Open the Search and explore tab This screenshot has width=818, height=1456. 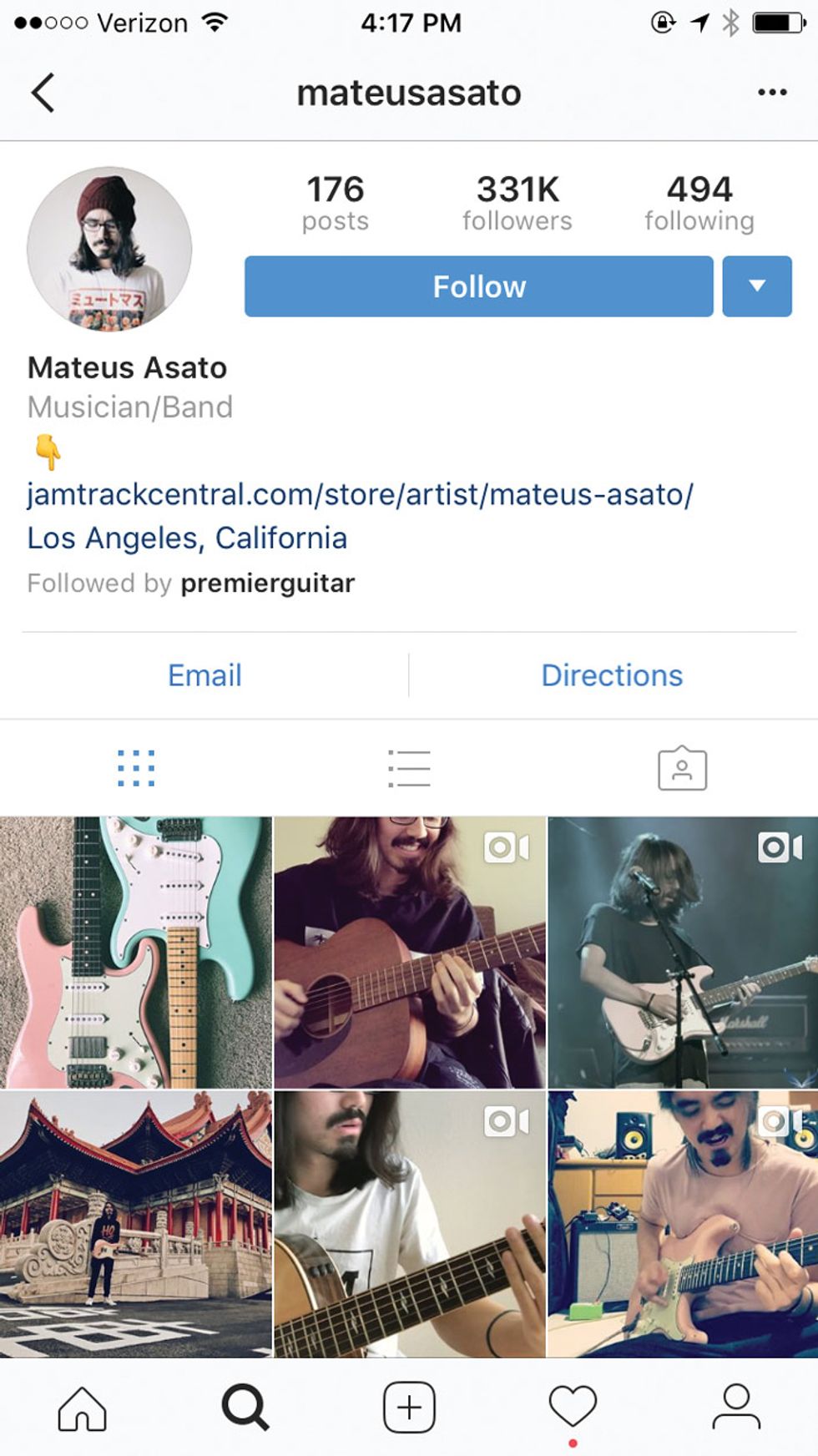point(245,1408)
